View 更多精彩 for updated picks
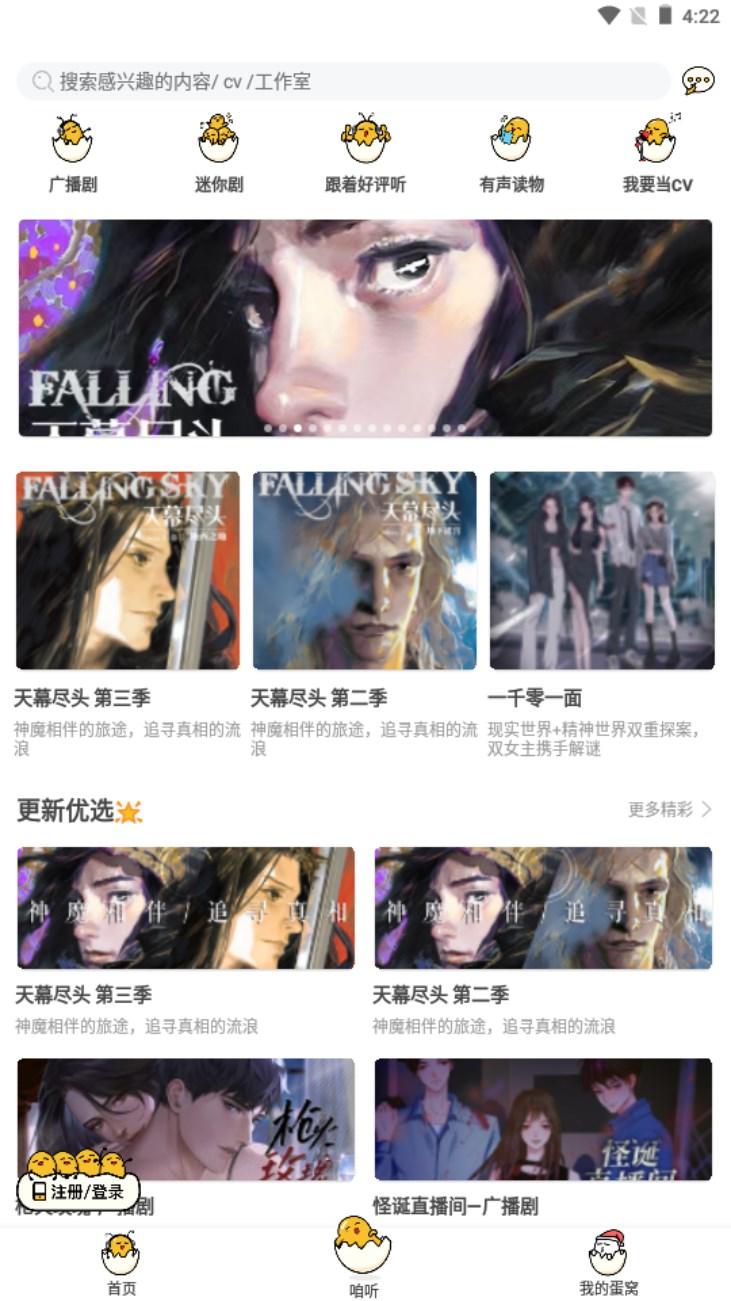The image size is (731, 1301). (x=669, y=809)
